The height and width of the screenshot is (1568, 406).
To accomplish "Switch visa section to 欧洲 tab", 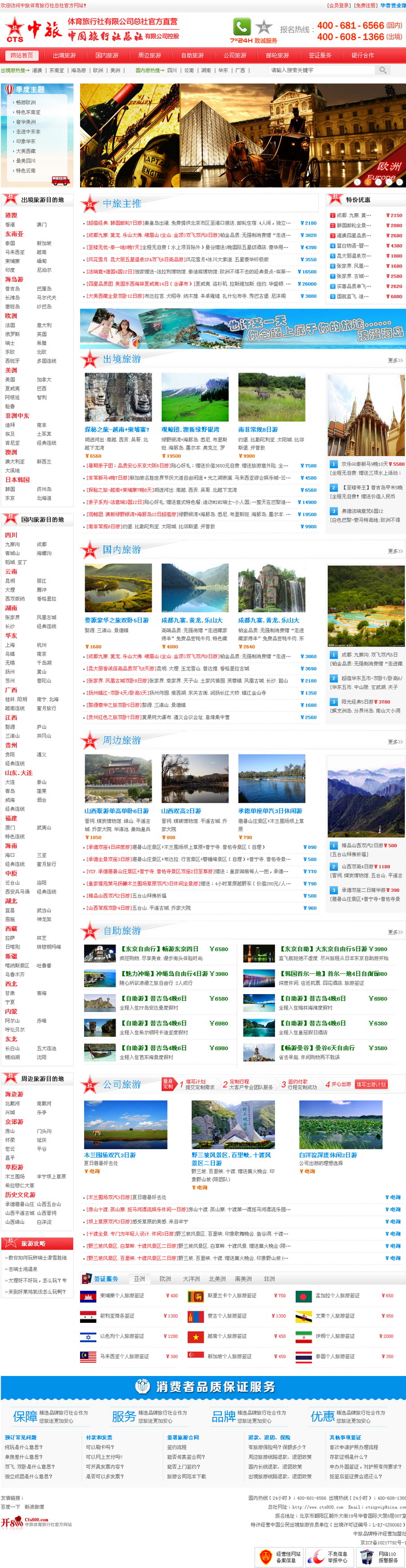I will 165,1278.
